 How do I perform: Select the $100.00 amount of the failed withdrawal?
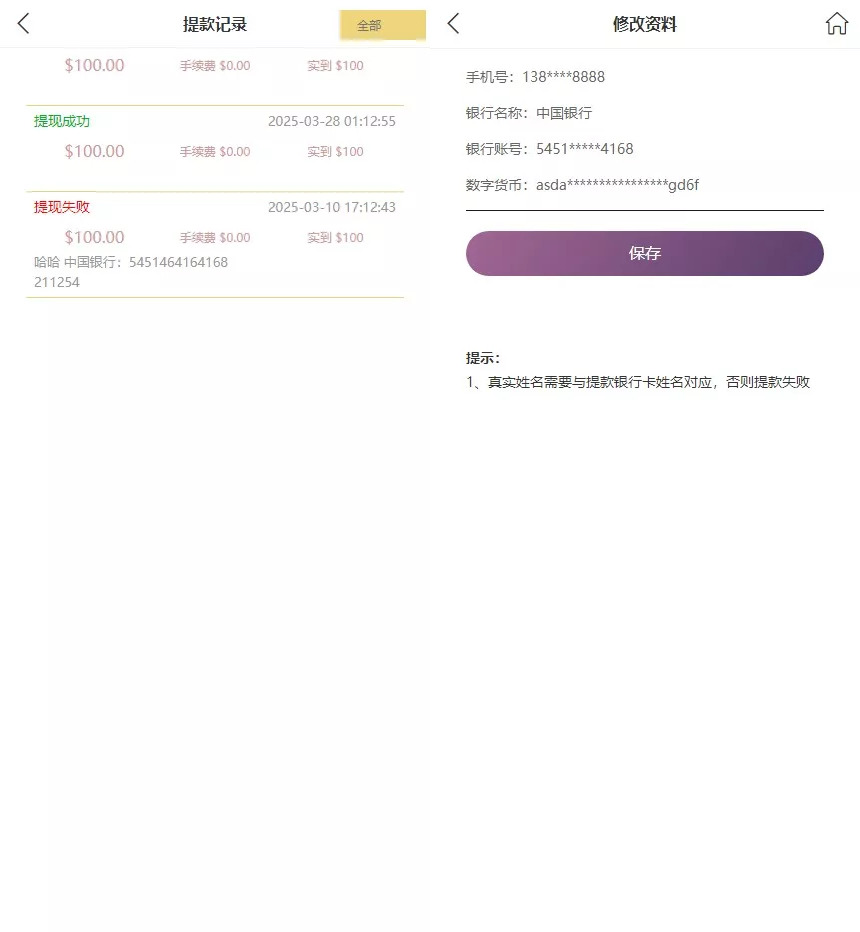pos(94,237)
